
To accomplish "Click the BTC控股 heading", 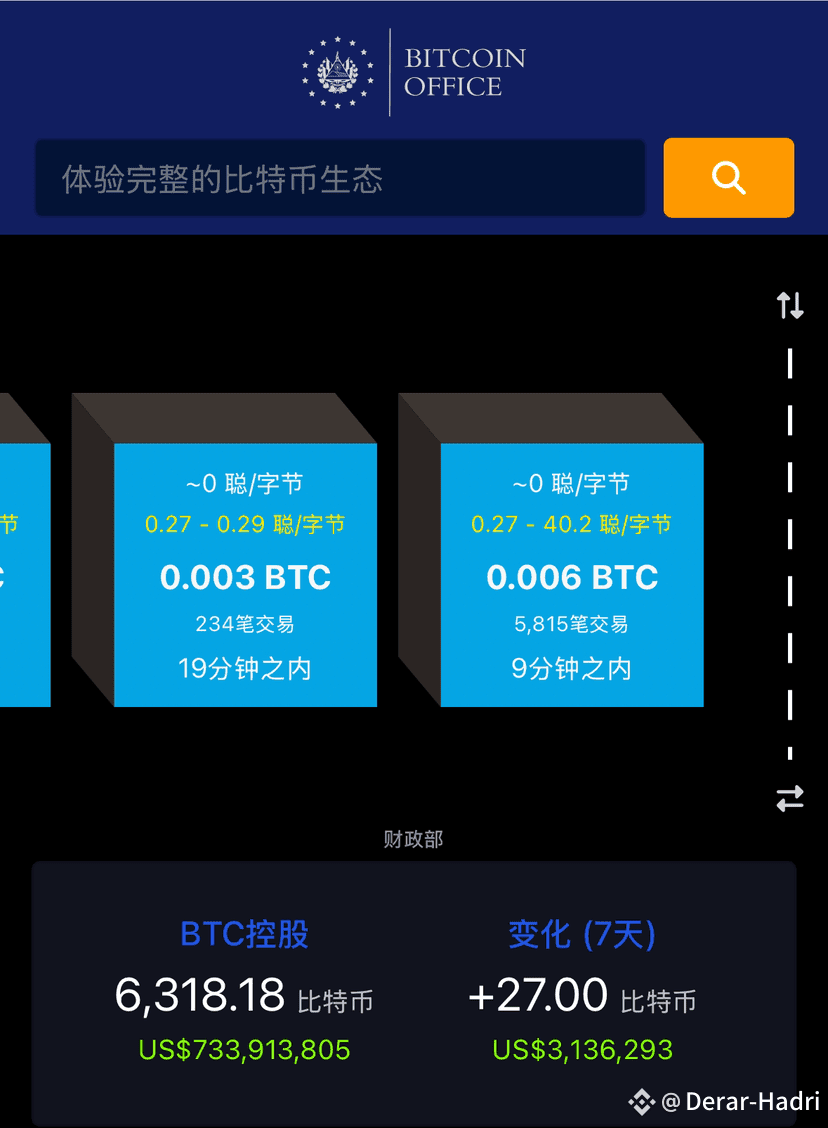I will click(x=243, y=933).
